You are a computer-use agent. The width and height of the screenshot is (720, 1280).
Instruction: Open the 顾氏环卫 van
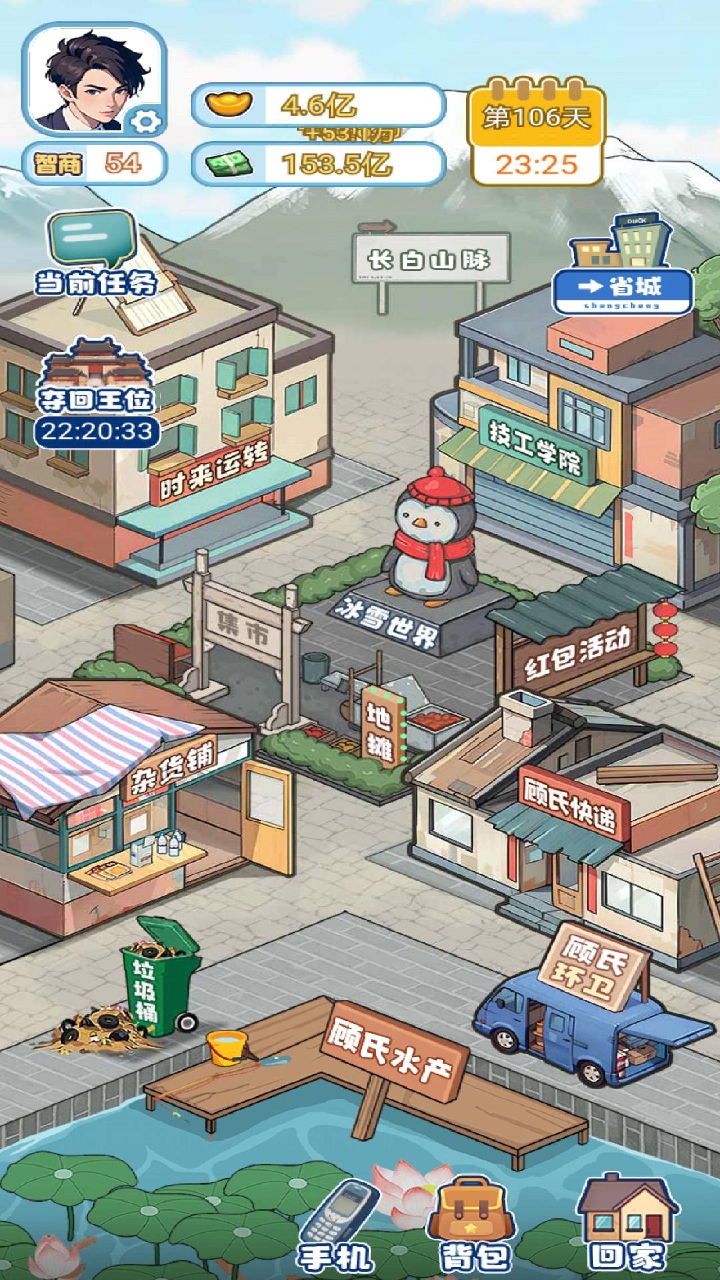click(x=590, y=1010)
